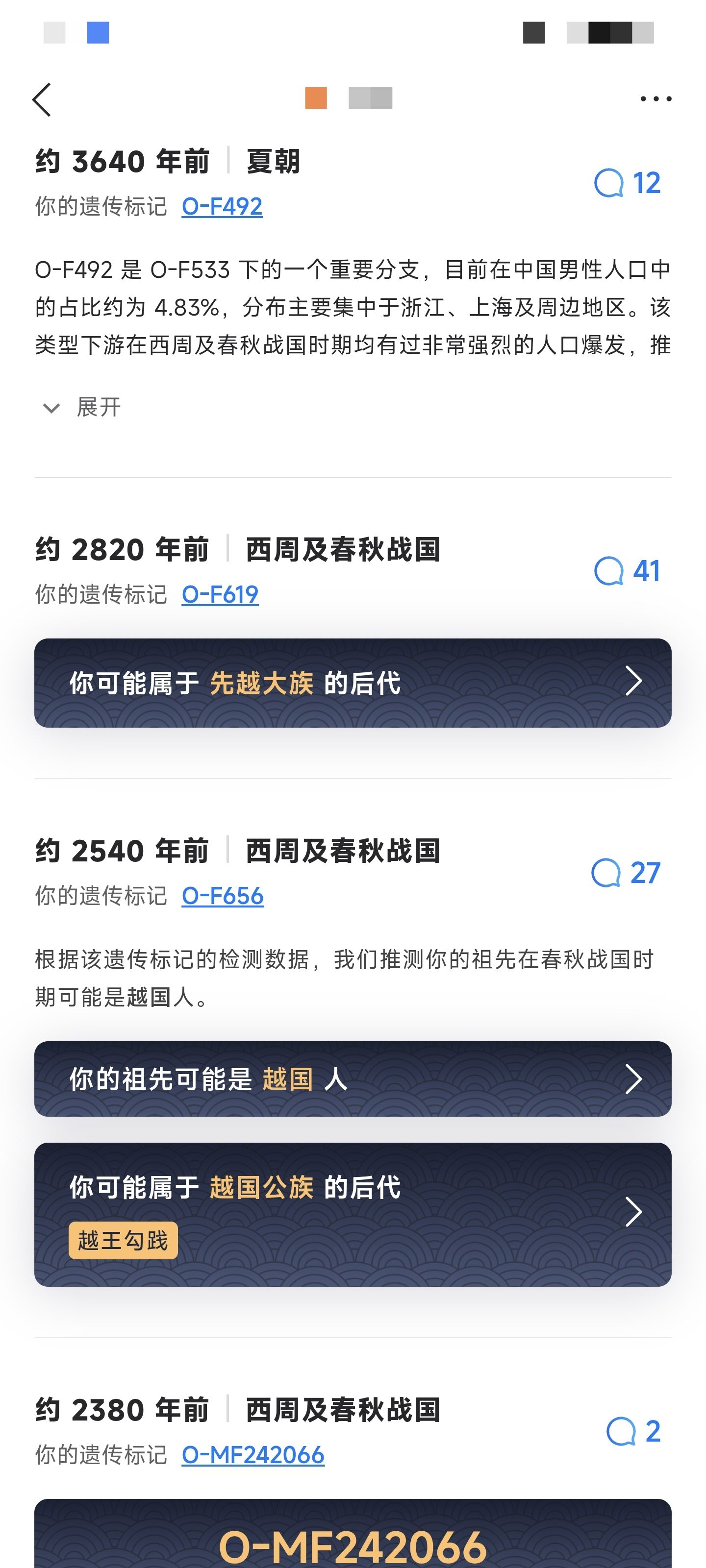This screenshot has height=1568, width=706.
Task: Open the O-F619 genetic marker link
Action: (x=220, y=594)
